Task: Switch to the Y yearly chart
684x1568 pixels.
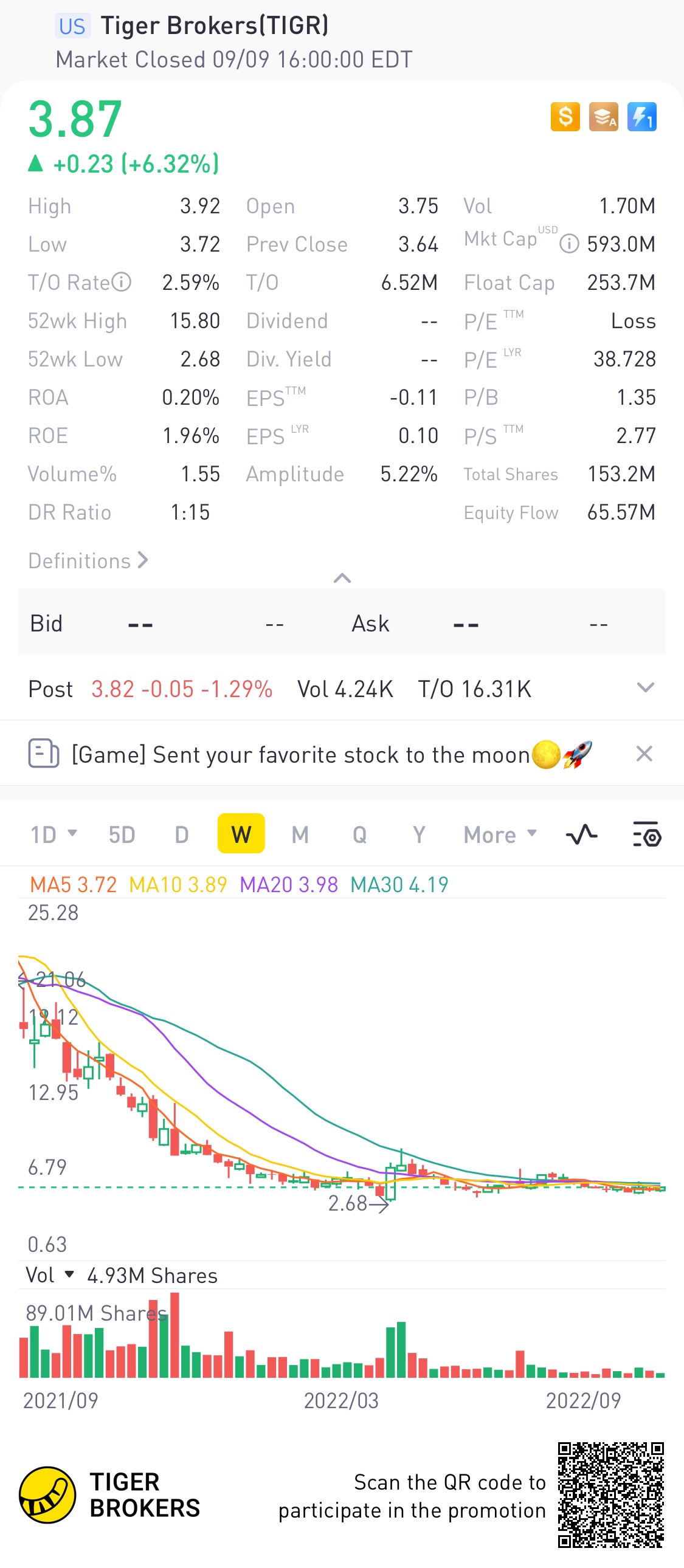Action: click(x=418, y=834)
